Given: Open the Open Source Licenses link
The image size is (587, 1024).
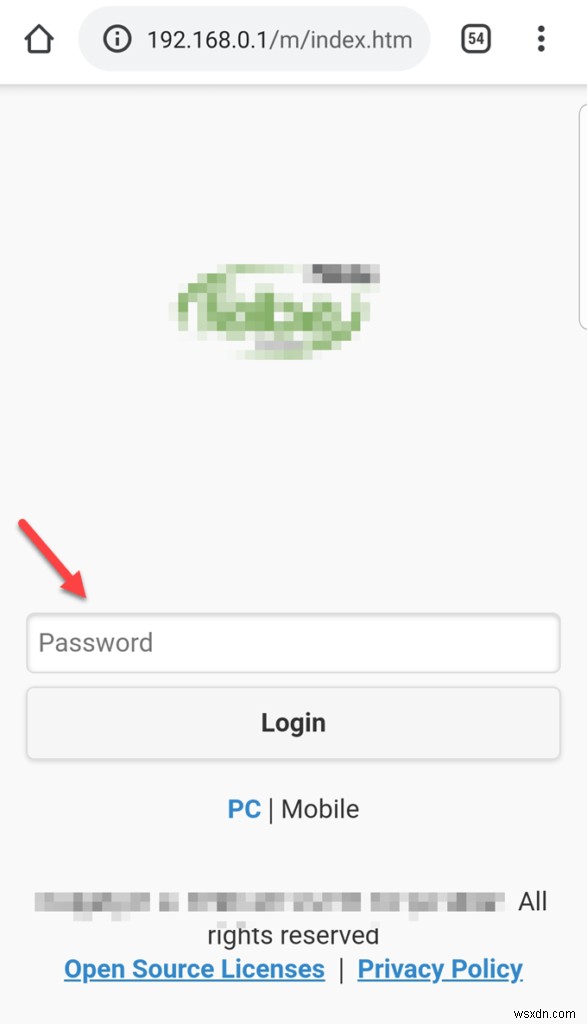Looking at the screenshot, I should click(x=194, y=968).
